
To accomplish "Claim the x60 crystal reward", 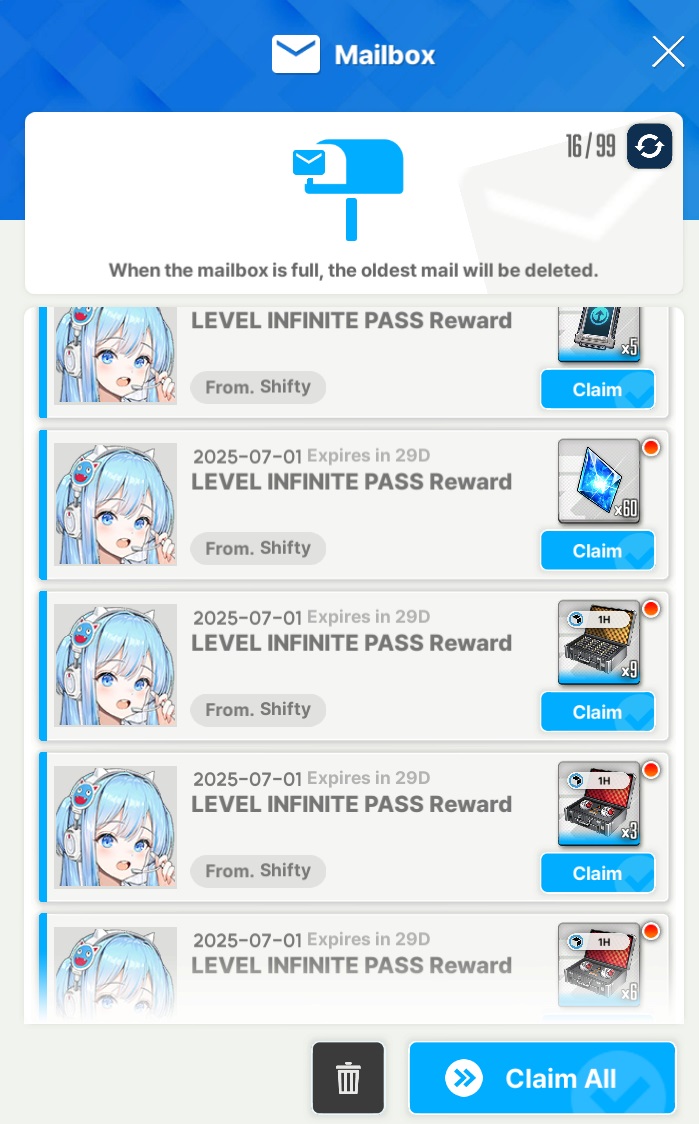I will (x=597, y=551).
